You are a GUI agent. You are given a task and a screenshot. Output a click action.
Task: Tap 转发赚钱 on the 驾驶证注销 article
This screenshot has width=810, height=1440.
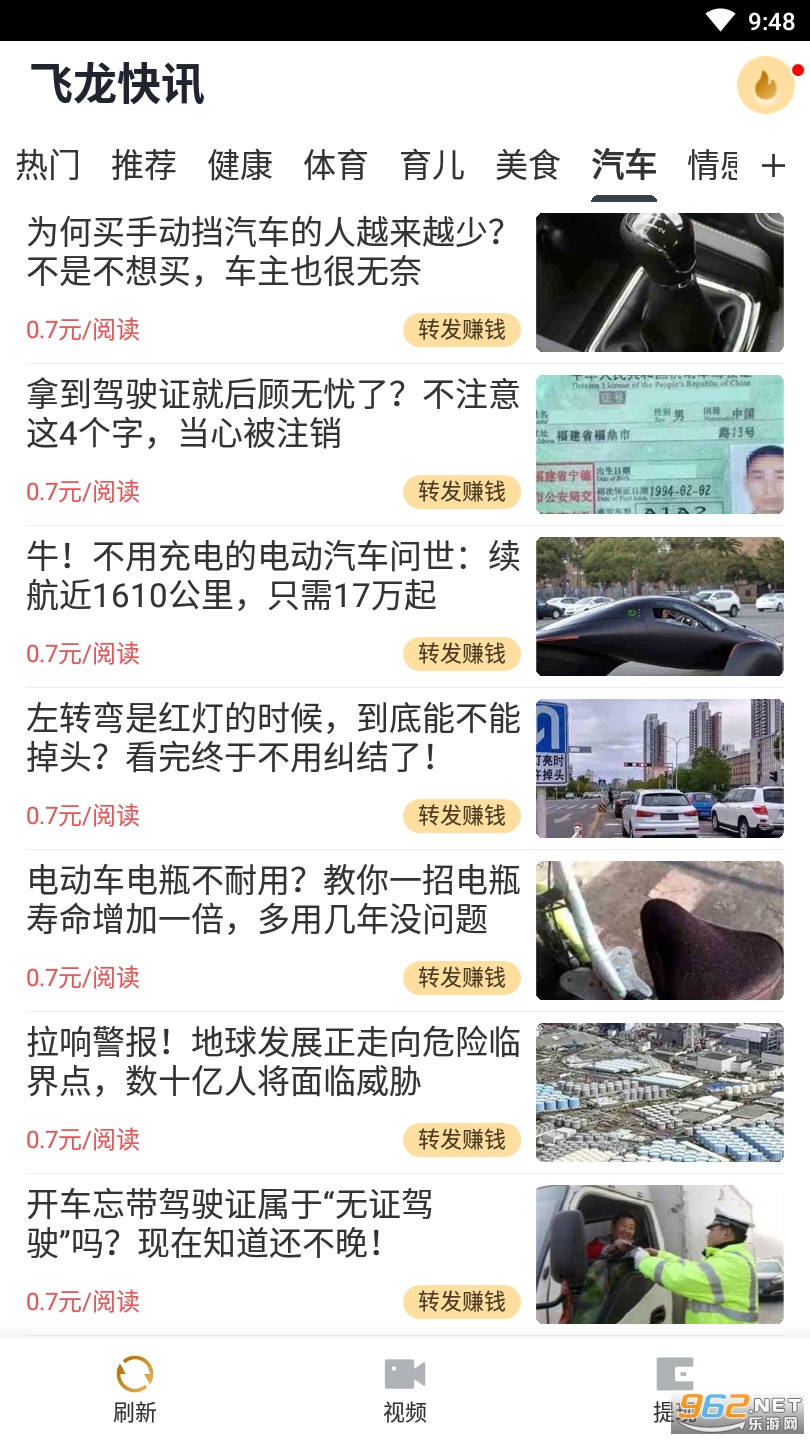[x=462, y=492]
